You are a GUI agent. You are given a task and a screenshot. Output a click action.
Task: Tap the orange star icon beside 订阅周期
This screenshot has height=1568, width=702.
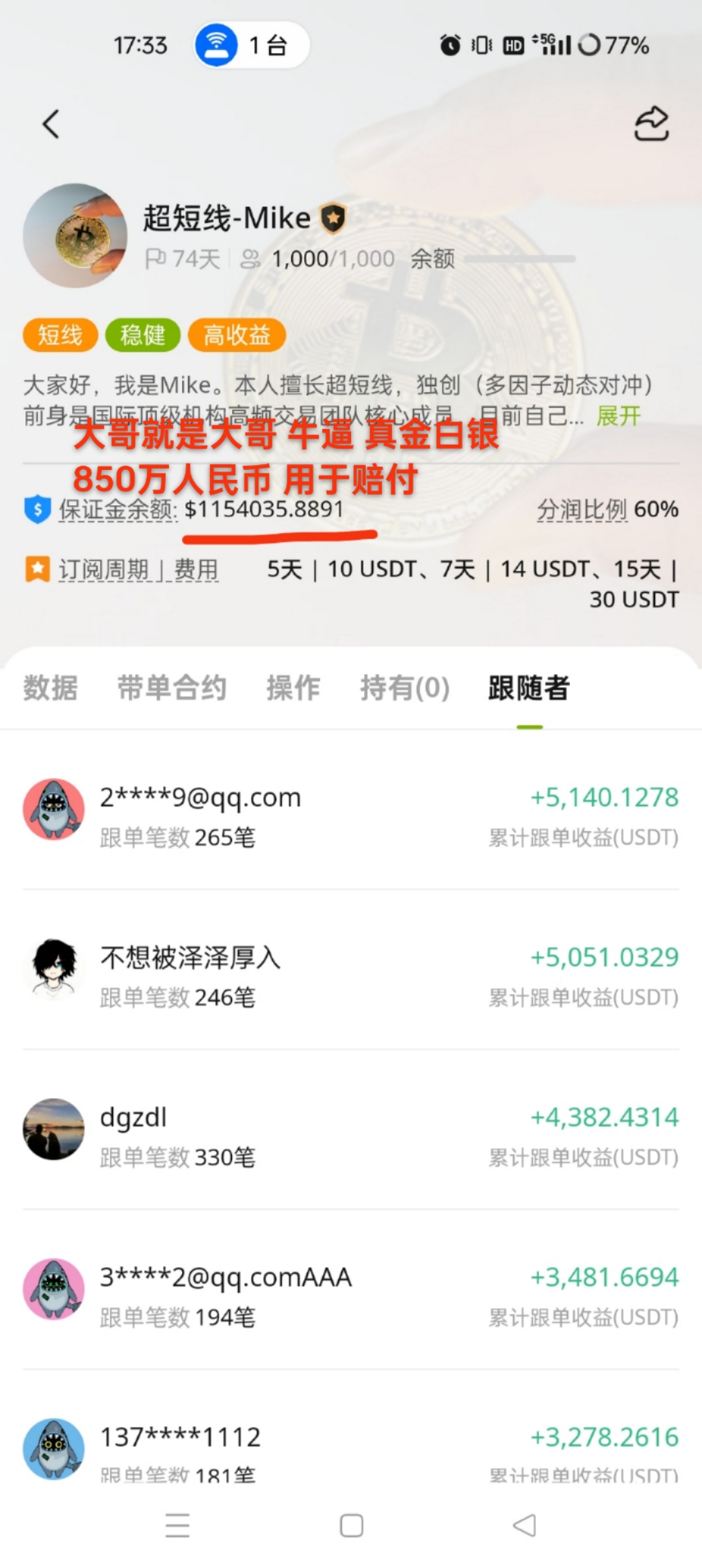[37, 568]
